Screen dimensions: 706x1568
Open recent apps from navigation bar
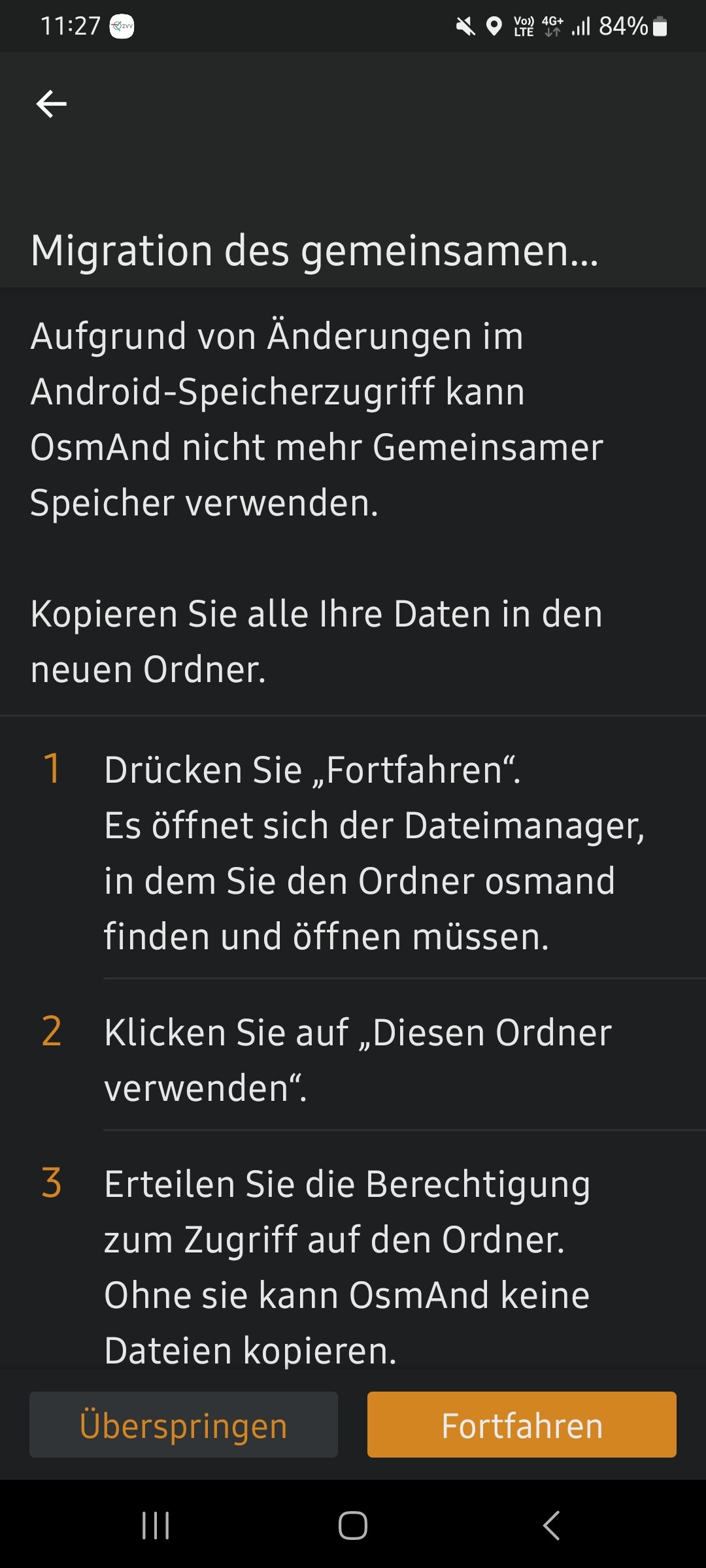coord(156,1526)
